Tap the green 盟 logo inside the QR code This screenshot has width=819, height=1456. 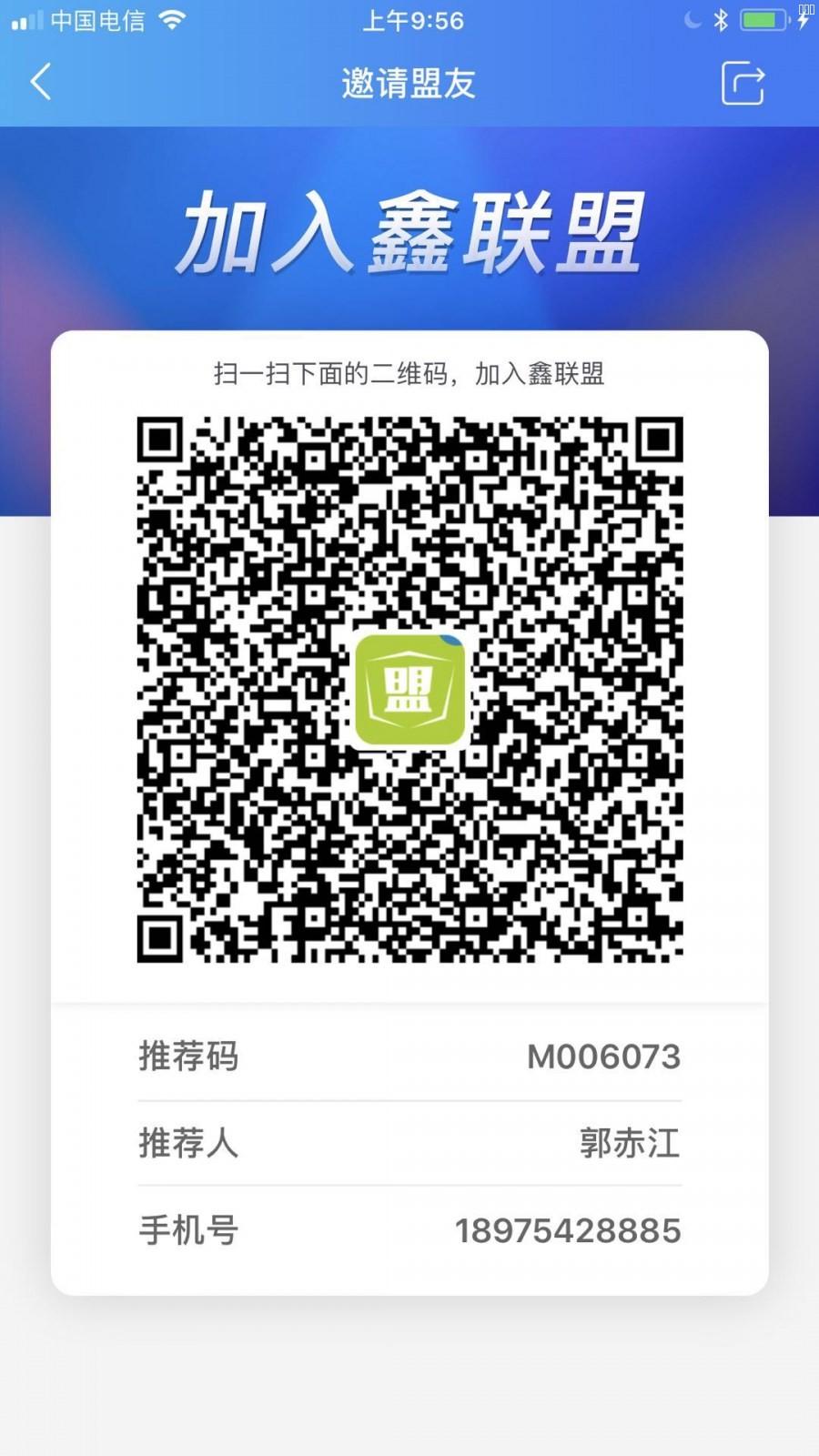pos(409,690)
